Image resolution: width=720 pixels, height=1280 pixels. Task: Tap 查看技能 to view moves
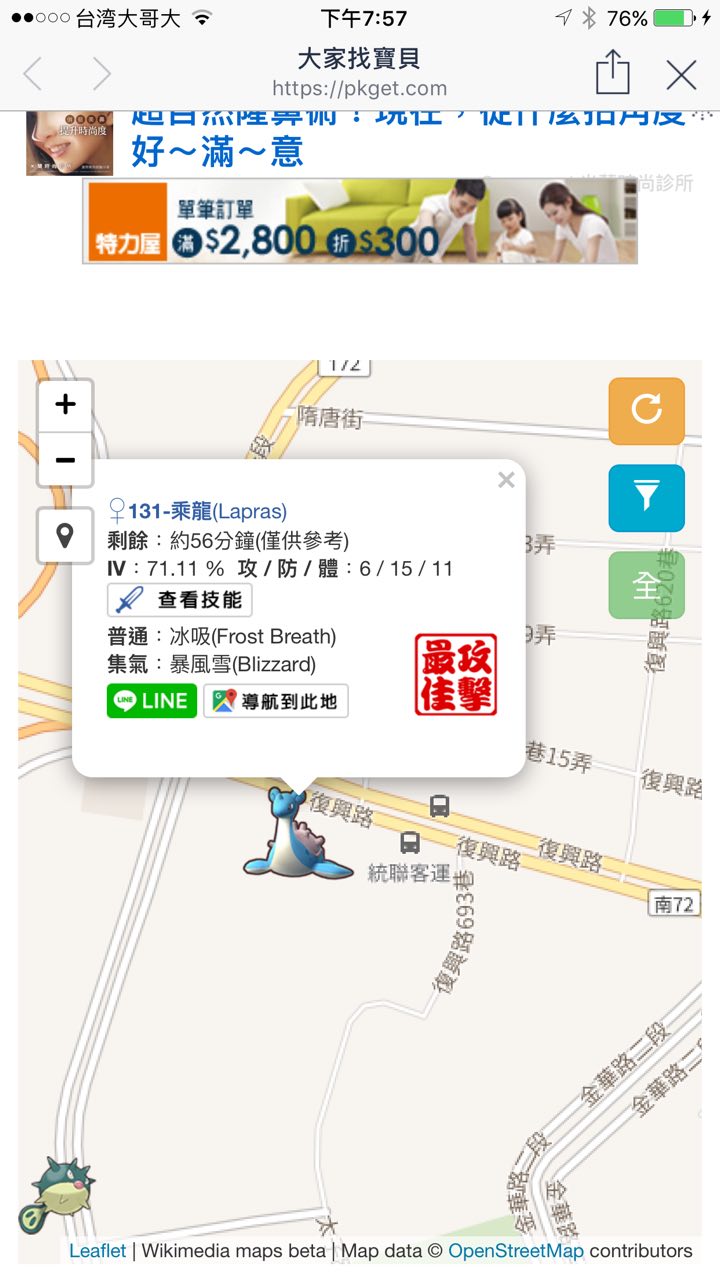pyautogui.click(x=180, y=600)
